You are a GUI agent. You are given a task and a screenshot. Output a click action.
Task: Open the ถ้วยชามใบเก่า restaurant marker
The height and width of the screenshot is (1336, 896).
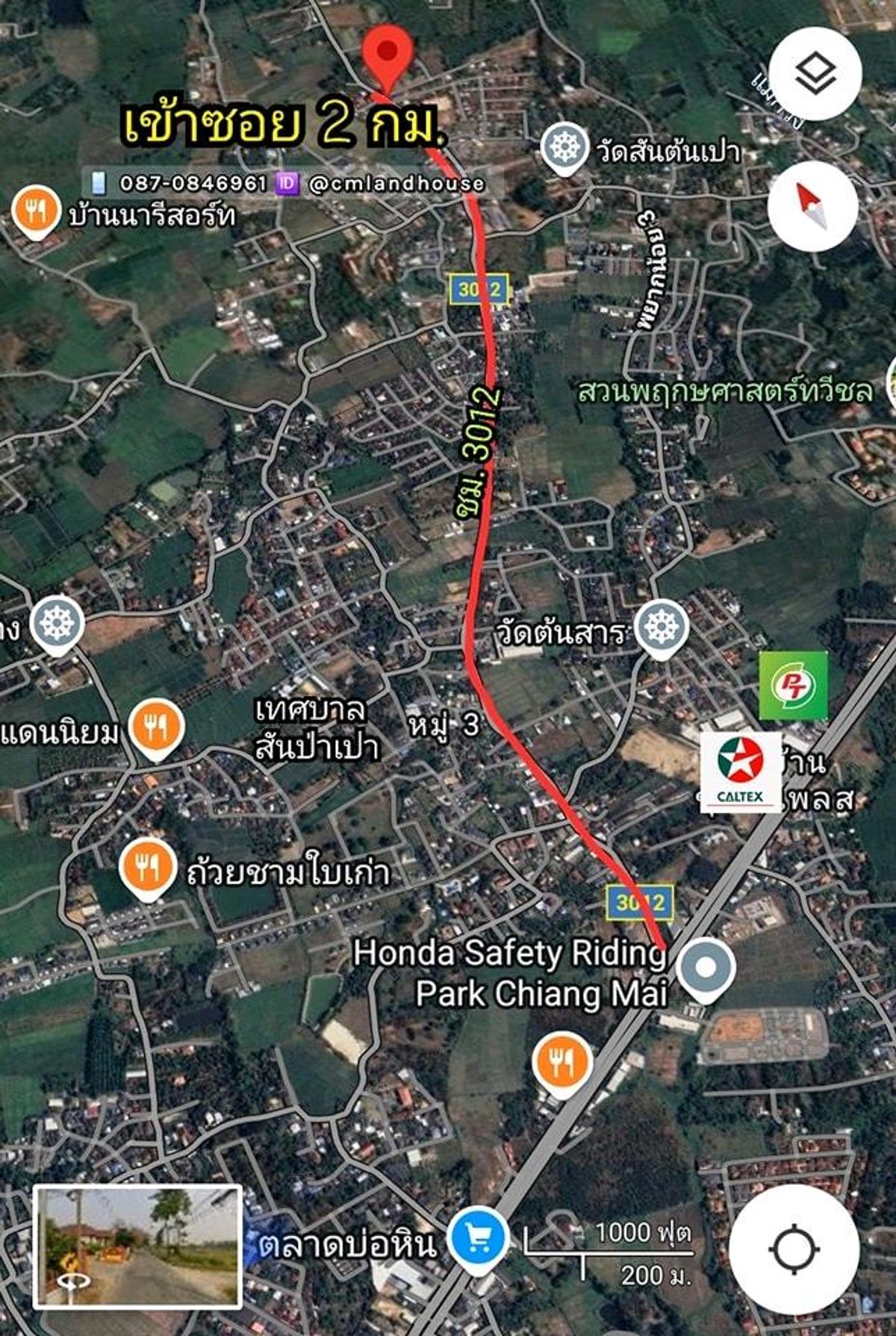(148, 866)
